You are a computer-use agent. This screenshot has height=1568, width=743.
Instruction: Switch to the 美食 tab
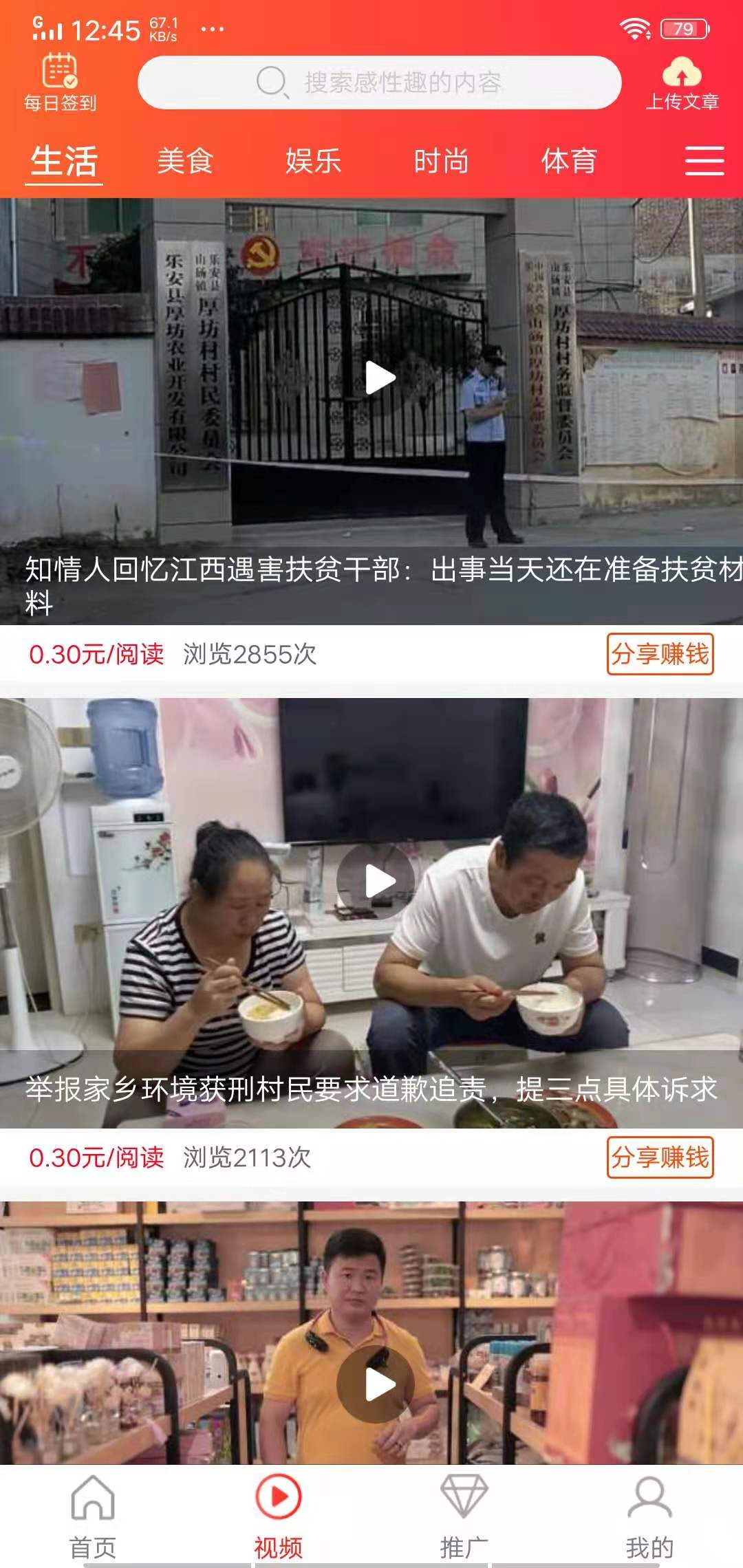point(184,162)
